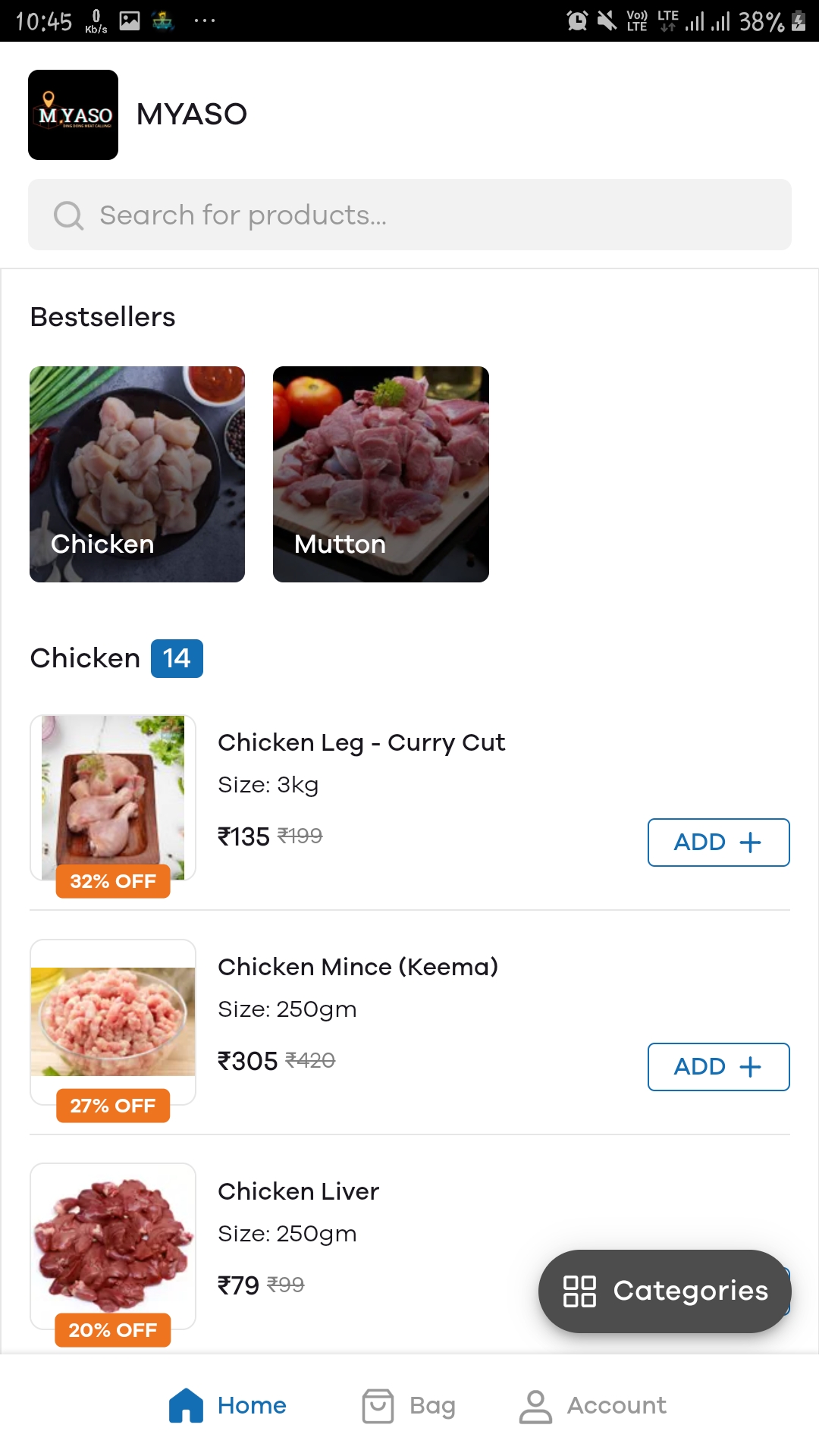The image size is (819, 1456).
Task: Tap the 32% OFF discount tag
Action: (x=111, y=880)
